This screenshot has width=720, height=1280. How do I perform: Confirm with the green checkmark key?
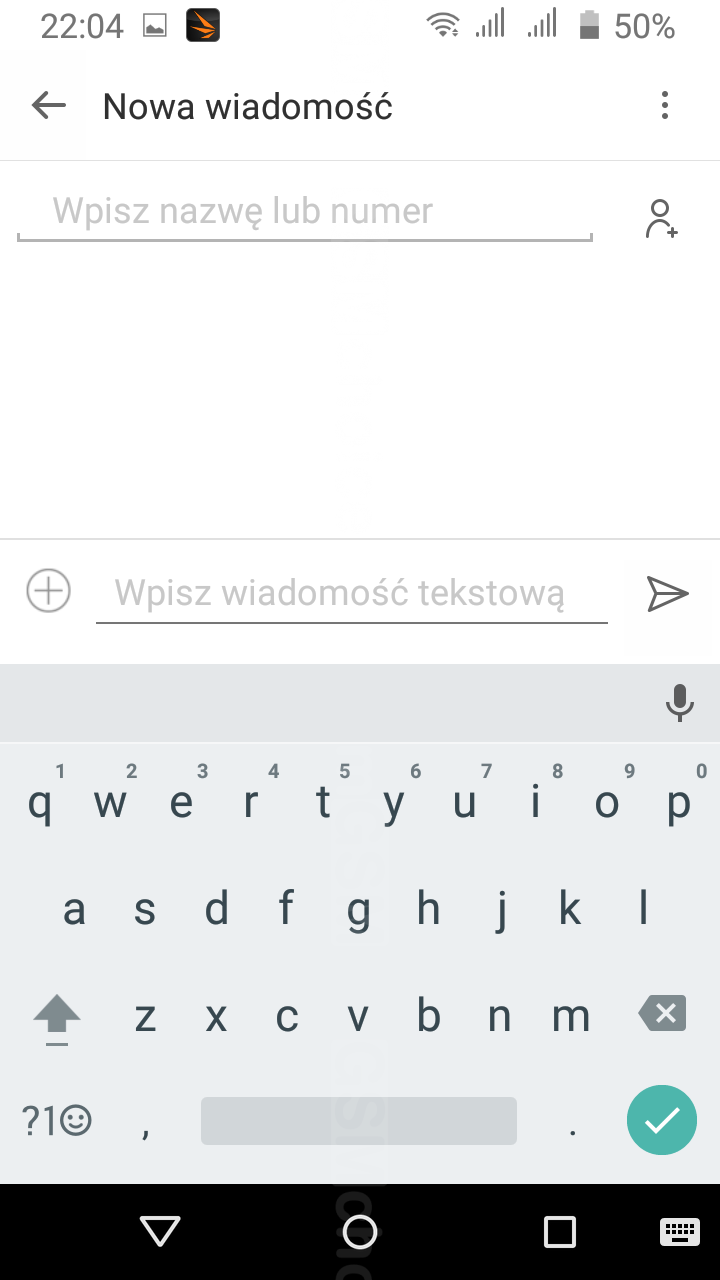coord(662,1120)
